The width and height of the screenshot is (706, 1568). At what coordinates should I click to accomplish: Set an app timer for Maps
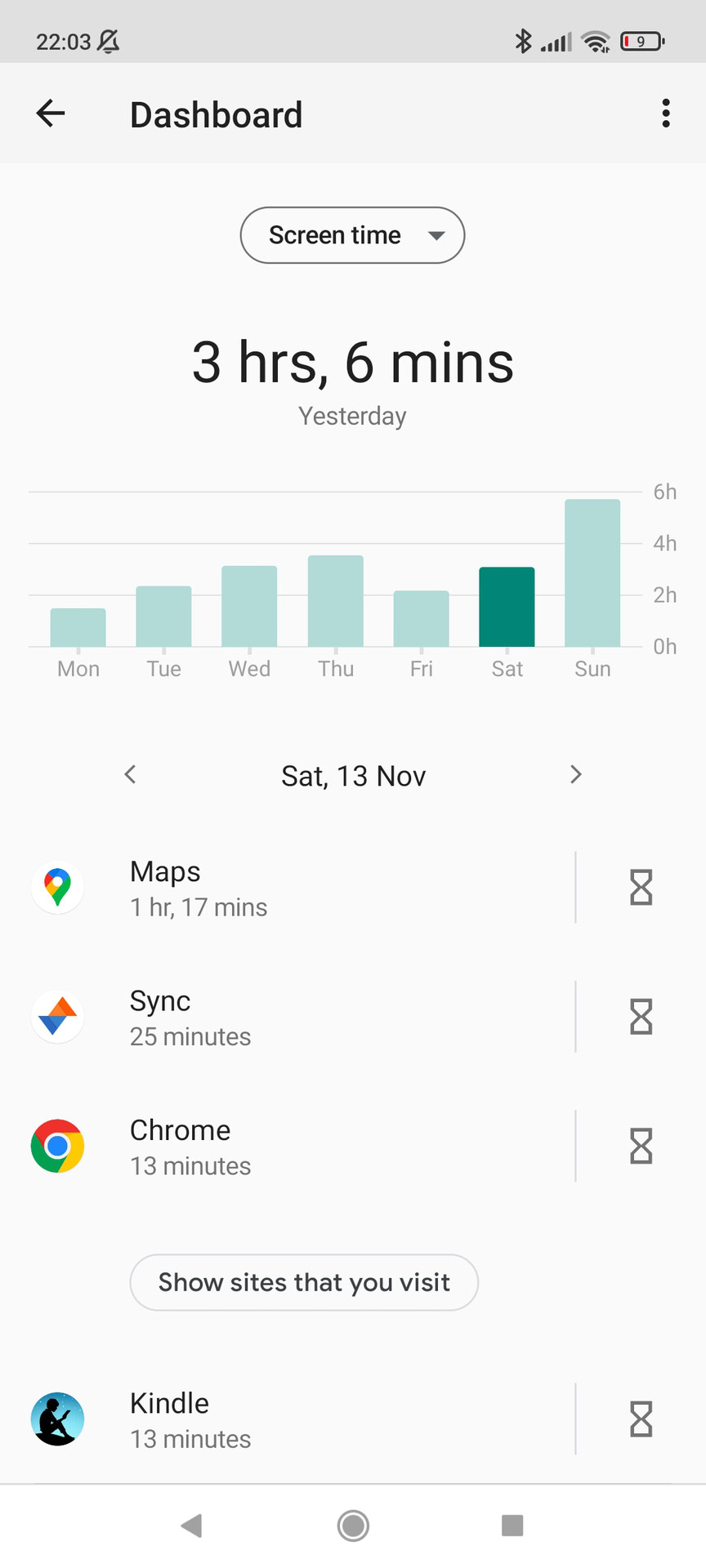(641, 888)
